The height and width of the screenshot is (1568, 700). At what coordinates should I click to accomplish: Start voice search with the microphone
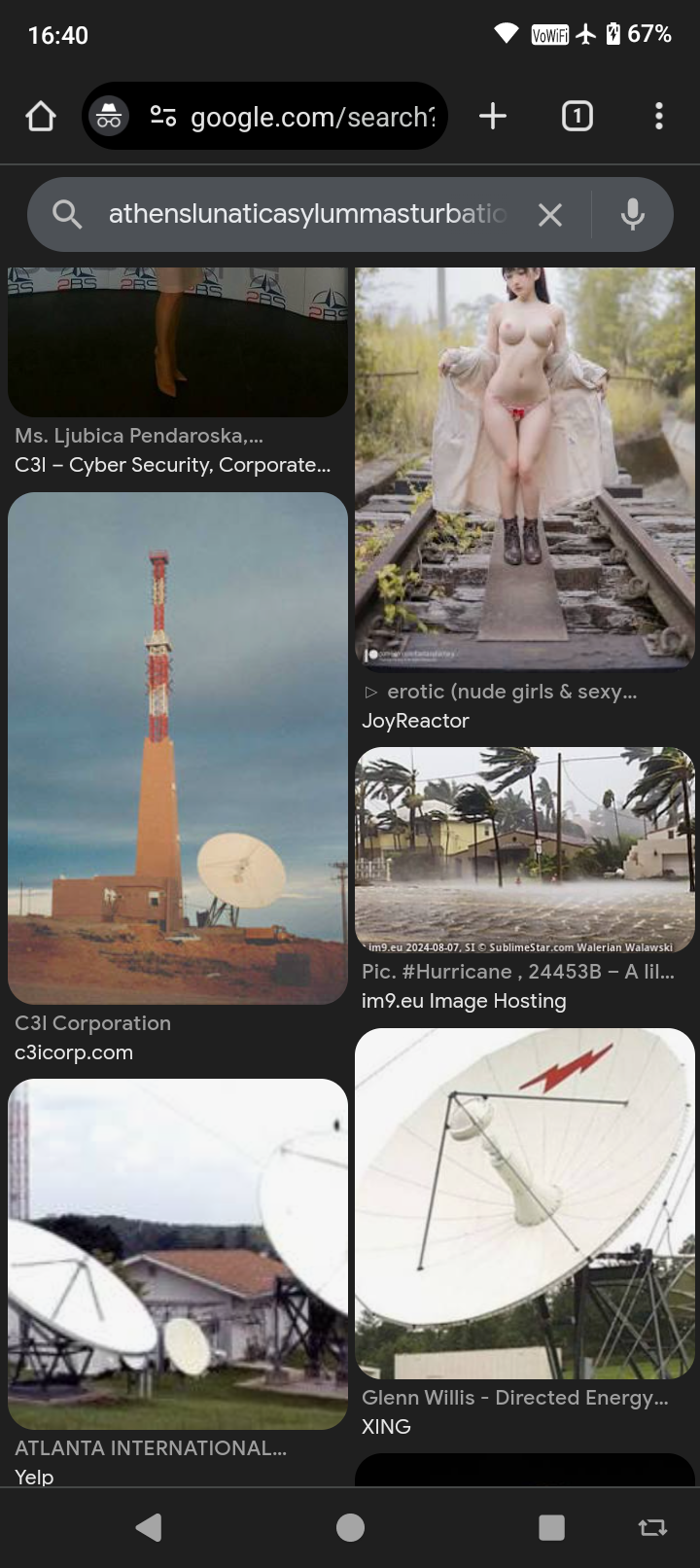[632, 215]
